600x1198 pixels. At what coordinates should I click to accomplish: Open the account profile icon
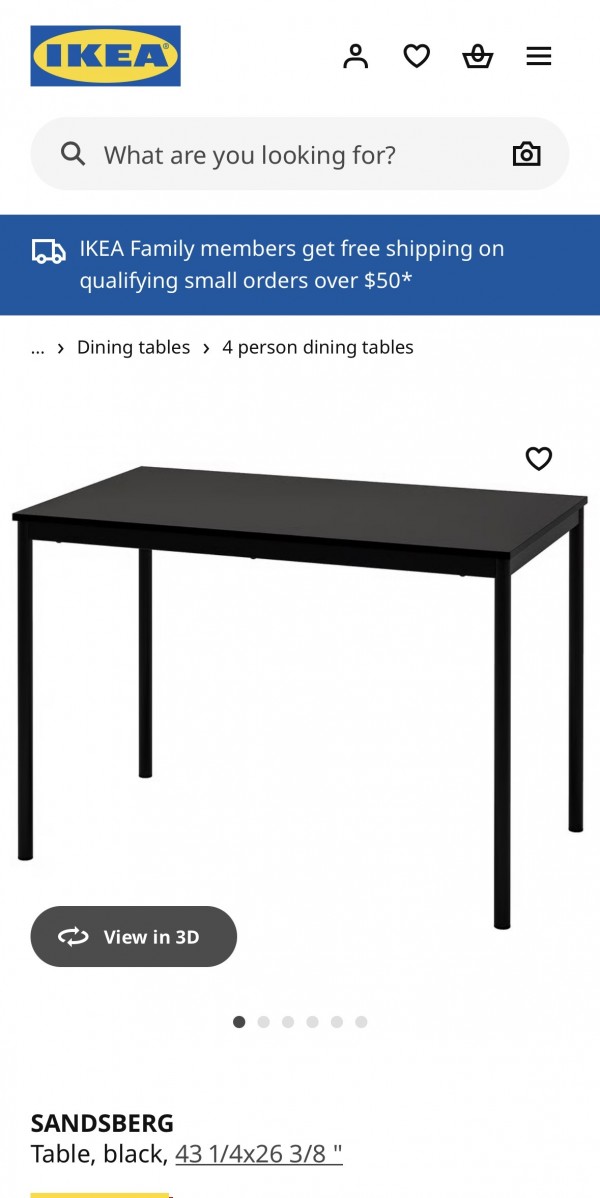click(x=355, y=56)
